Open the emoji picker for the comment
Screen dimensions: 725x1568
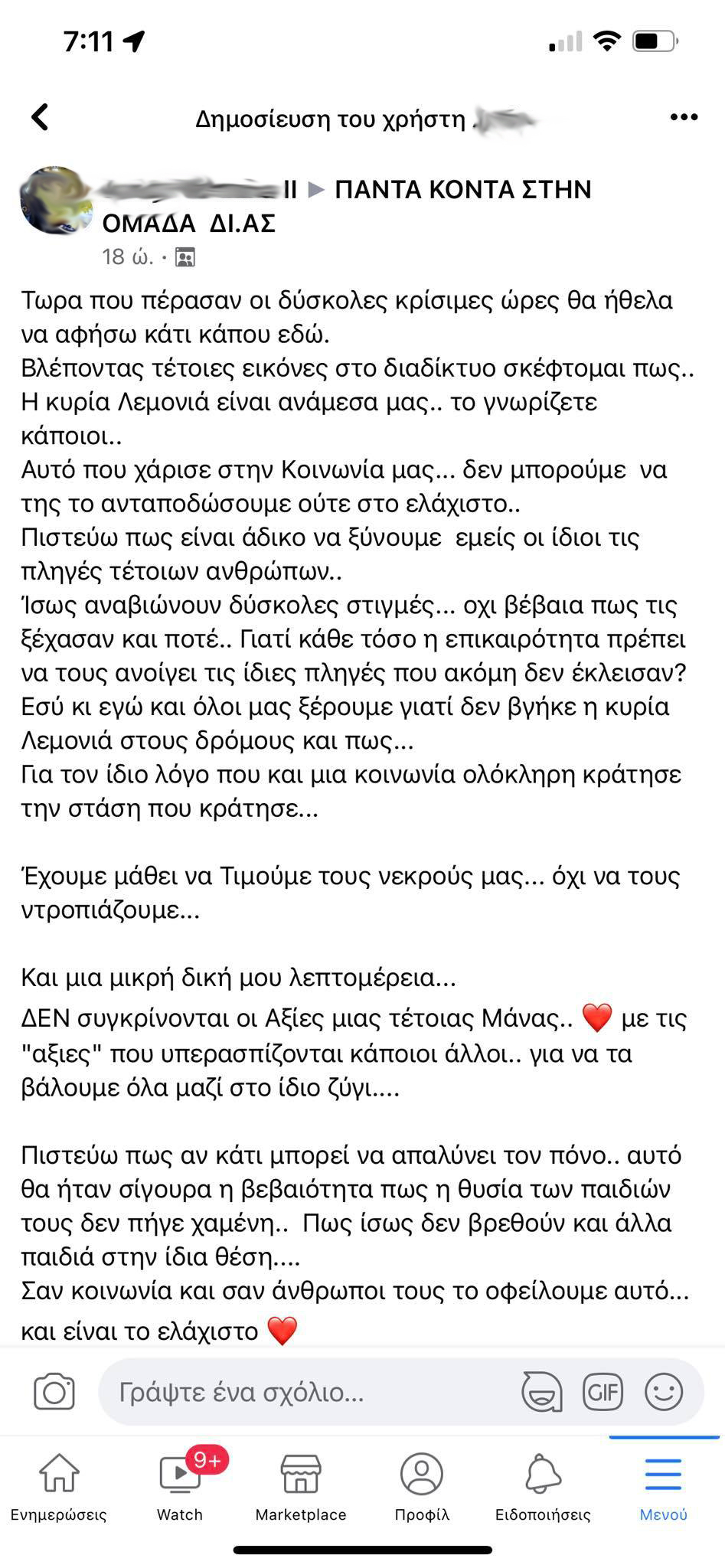coord(663,1391)
